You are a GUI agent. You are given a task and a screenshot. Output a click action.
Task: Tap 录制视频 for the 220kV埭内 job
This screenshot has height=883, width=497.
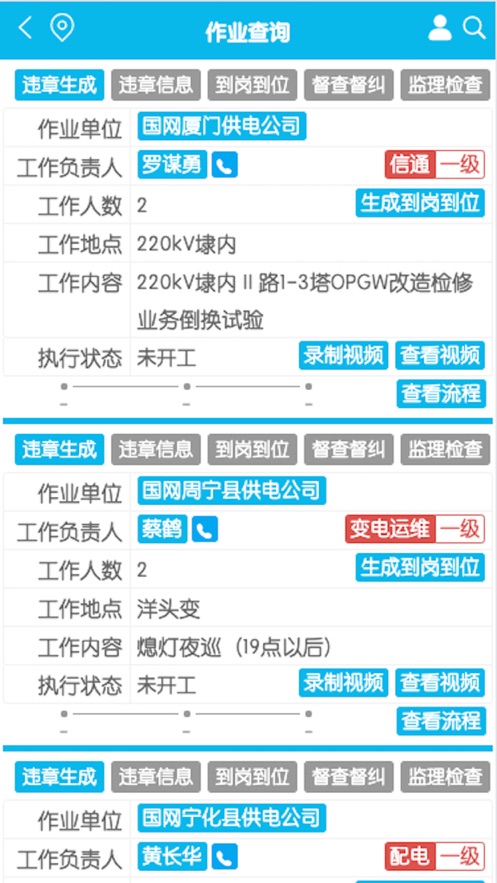click(x=343, y=355)
